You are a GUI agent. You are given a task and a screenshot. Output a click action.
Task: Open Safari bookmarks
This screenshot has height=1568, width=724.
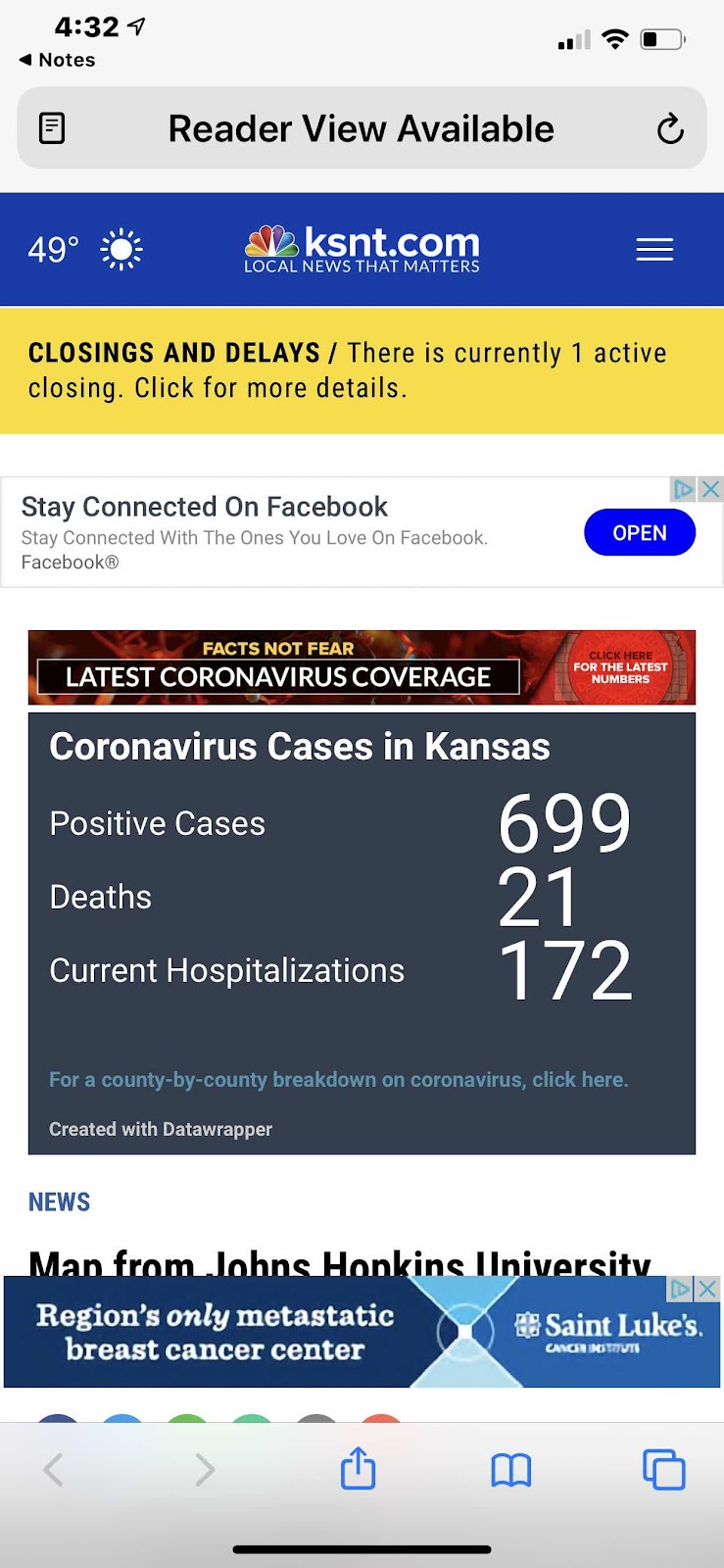[510, 1470]
